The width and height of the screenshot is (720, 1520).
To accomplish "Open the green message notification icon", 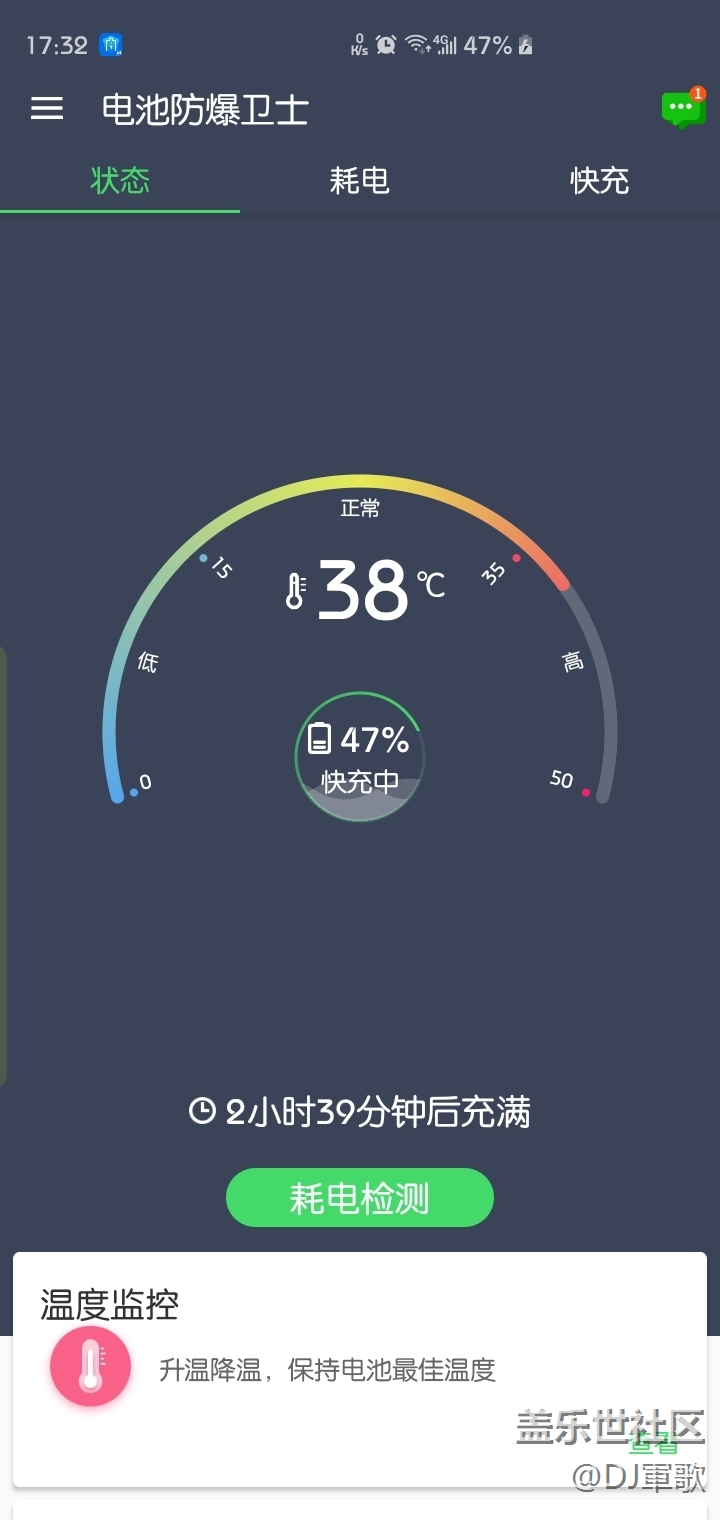I will (x=683, y=109).
